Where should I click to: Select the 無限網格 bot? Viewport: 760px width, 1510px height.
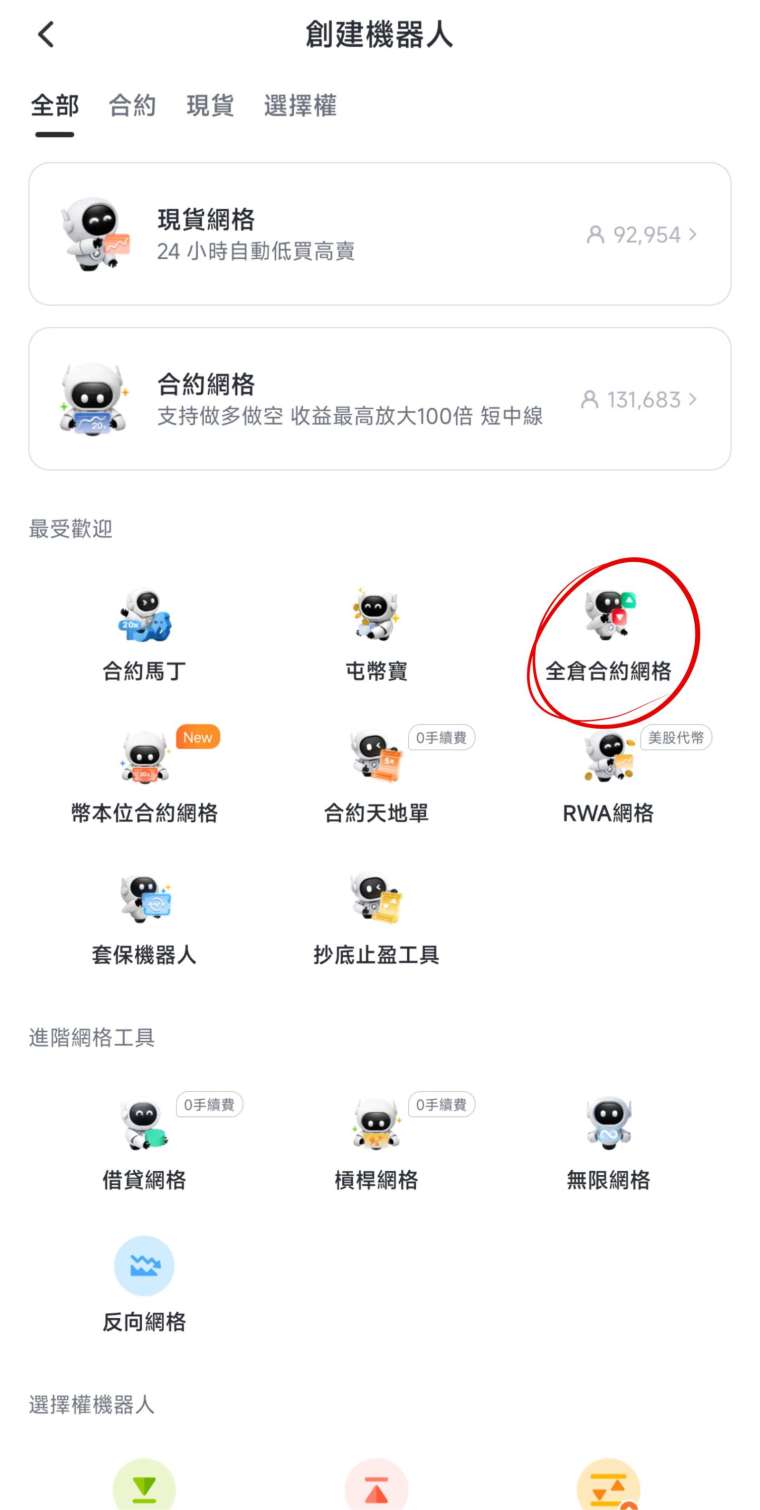(x=608, y=1145)
